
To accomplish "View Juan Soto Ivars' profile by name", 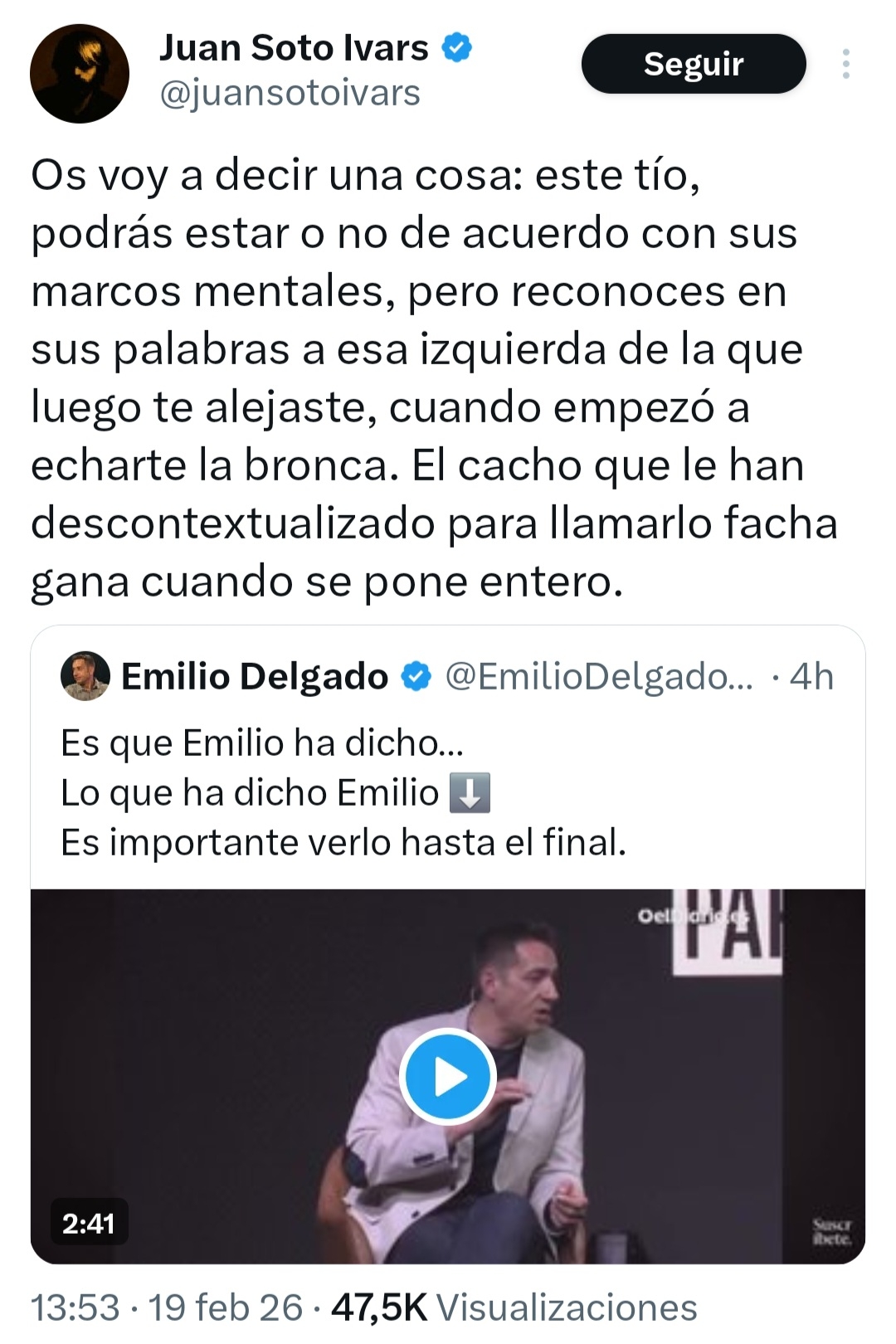I will click(294, 49).
